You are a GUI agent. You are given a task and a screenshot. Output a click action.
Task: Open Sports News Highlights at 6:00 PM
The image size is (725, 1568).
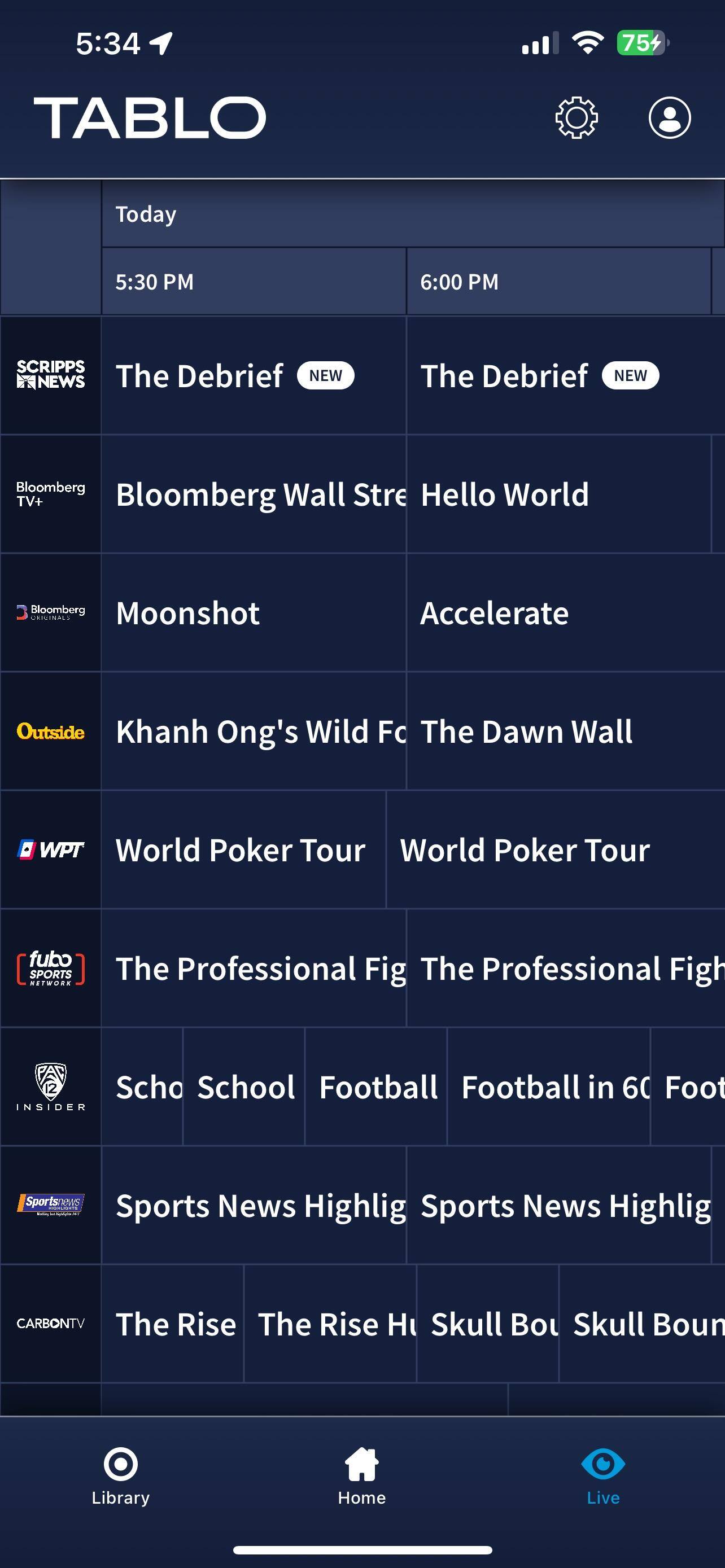[x=558, y=1206]
